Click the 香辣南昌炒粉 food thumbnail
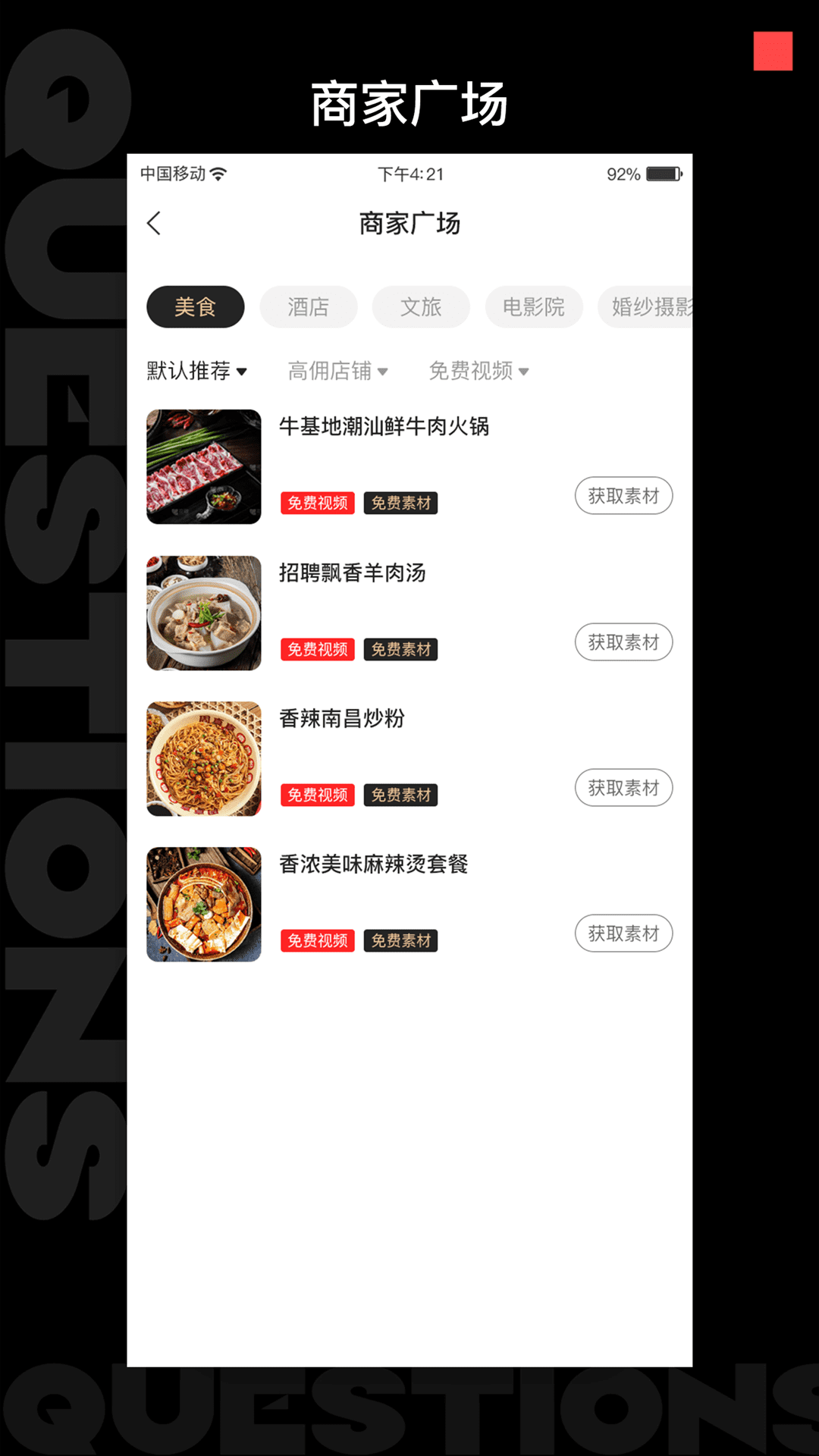The height and width of the screenshot is (1456, 819). tap(204, 758)
